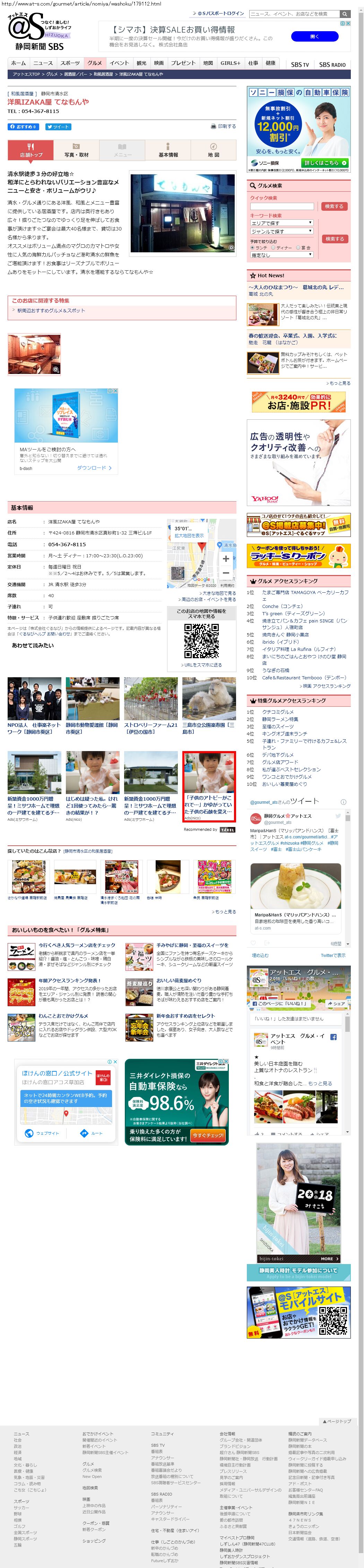The width and height of the screenshot is (364, 1568).
Task: Expand the エリアで探す dropdown
Action: tap(282, 223)
